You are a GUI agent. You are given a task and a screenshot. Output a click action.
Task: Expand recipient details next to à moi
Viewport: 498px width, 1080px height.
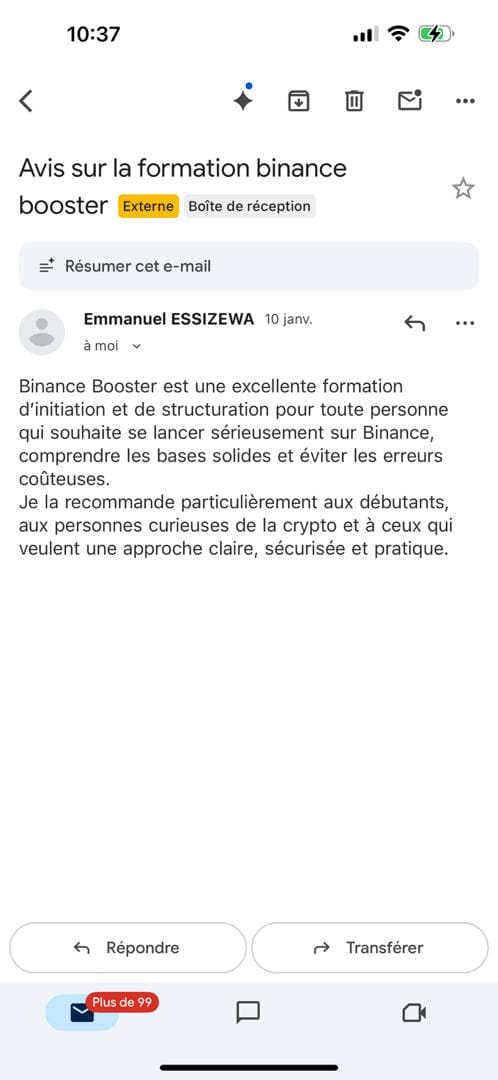point(136,346)
